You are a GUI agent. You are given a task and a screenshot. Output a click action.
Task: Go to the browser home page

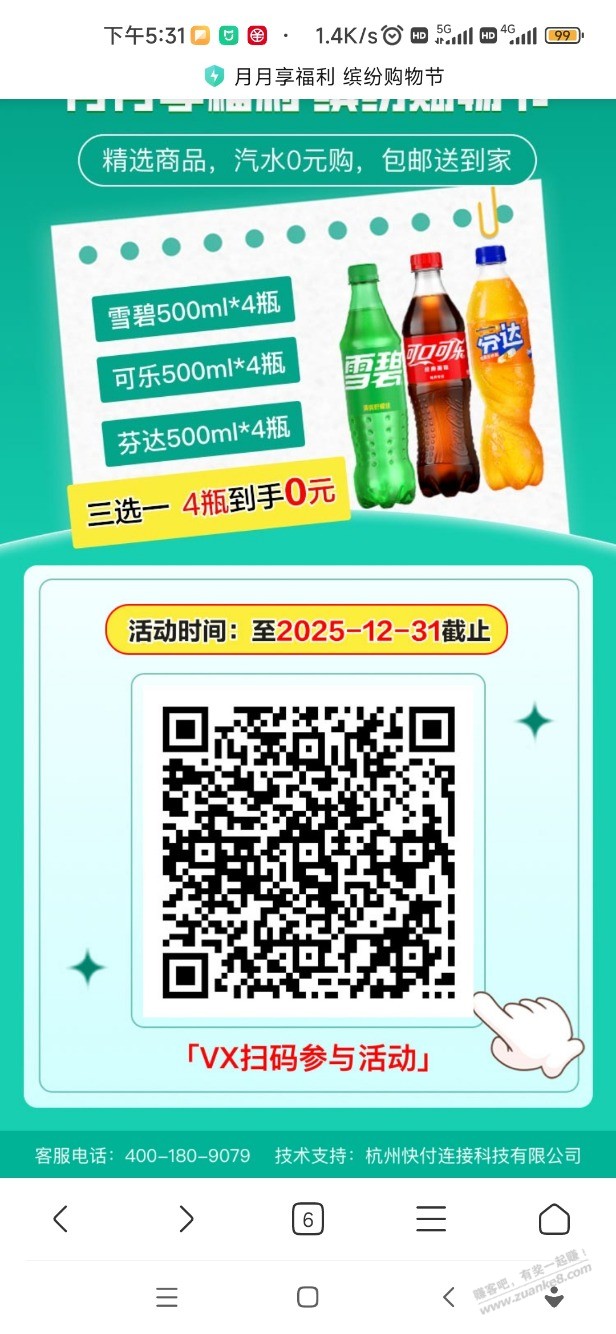point(554,1218)
